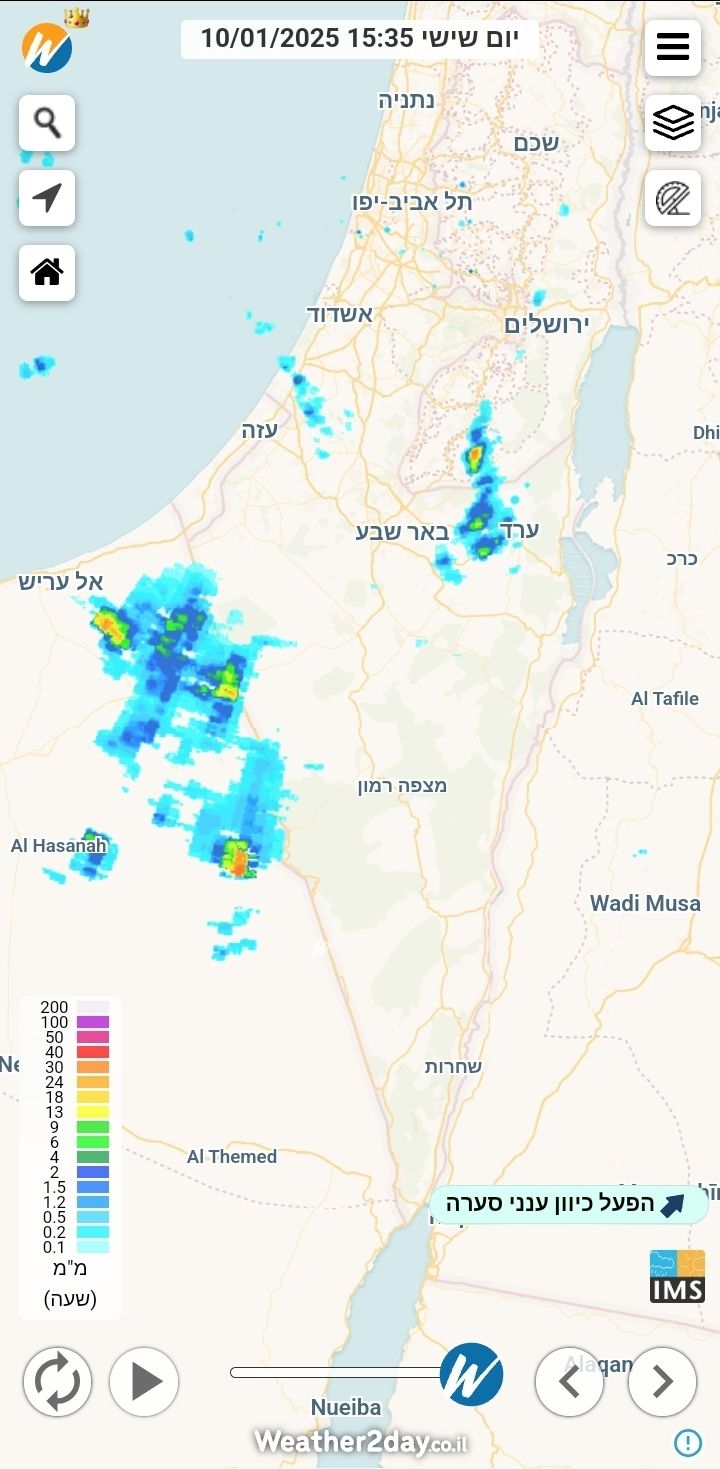The height and width of the screenshot is (1469, 720).
Task: Open the Weather2day profile logo
Action: tap(47, 47)
